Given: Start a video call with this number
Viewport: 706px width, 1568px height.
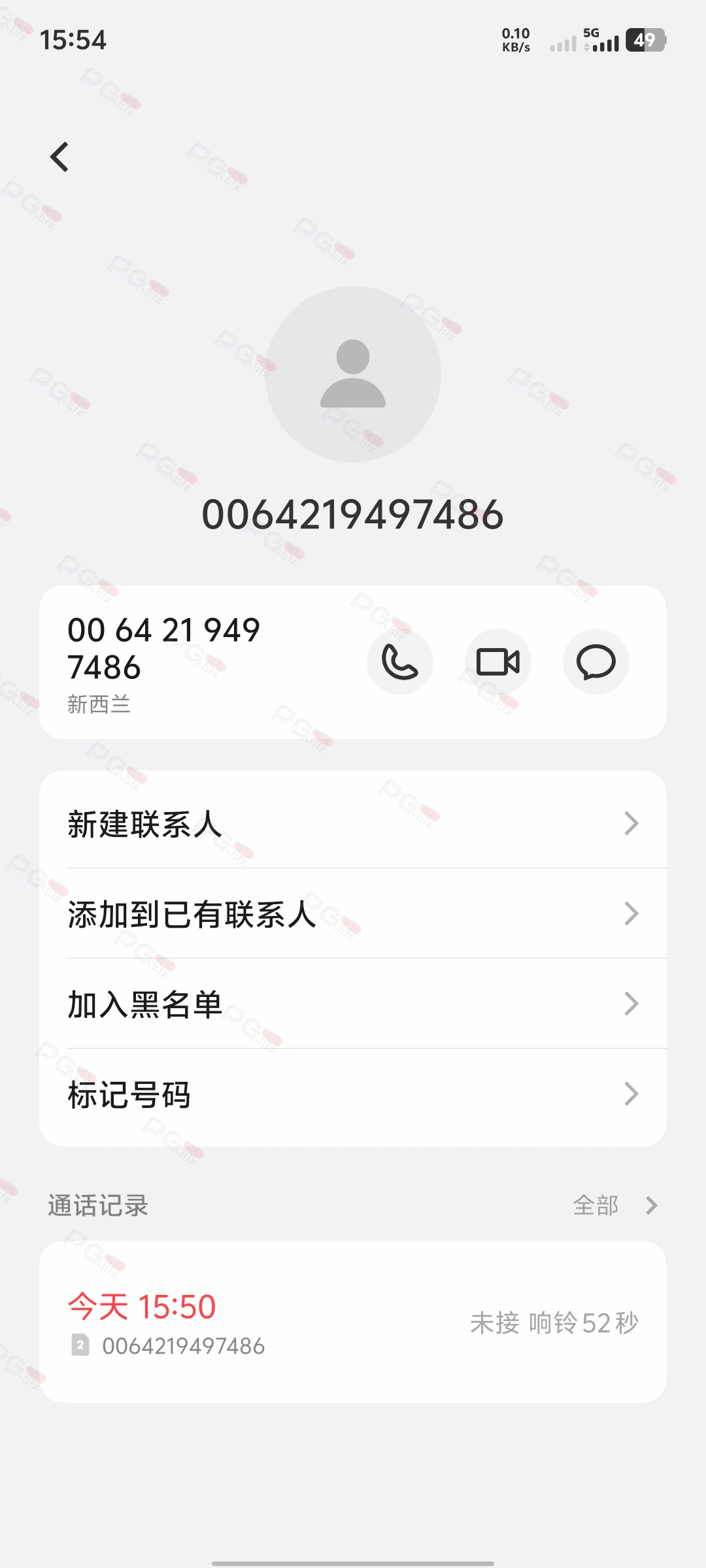Looking at the screenshot, I should pos(498,662).
